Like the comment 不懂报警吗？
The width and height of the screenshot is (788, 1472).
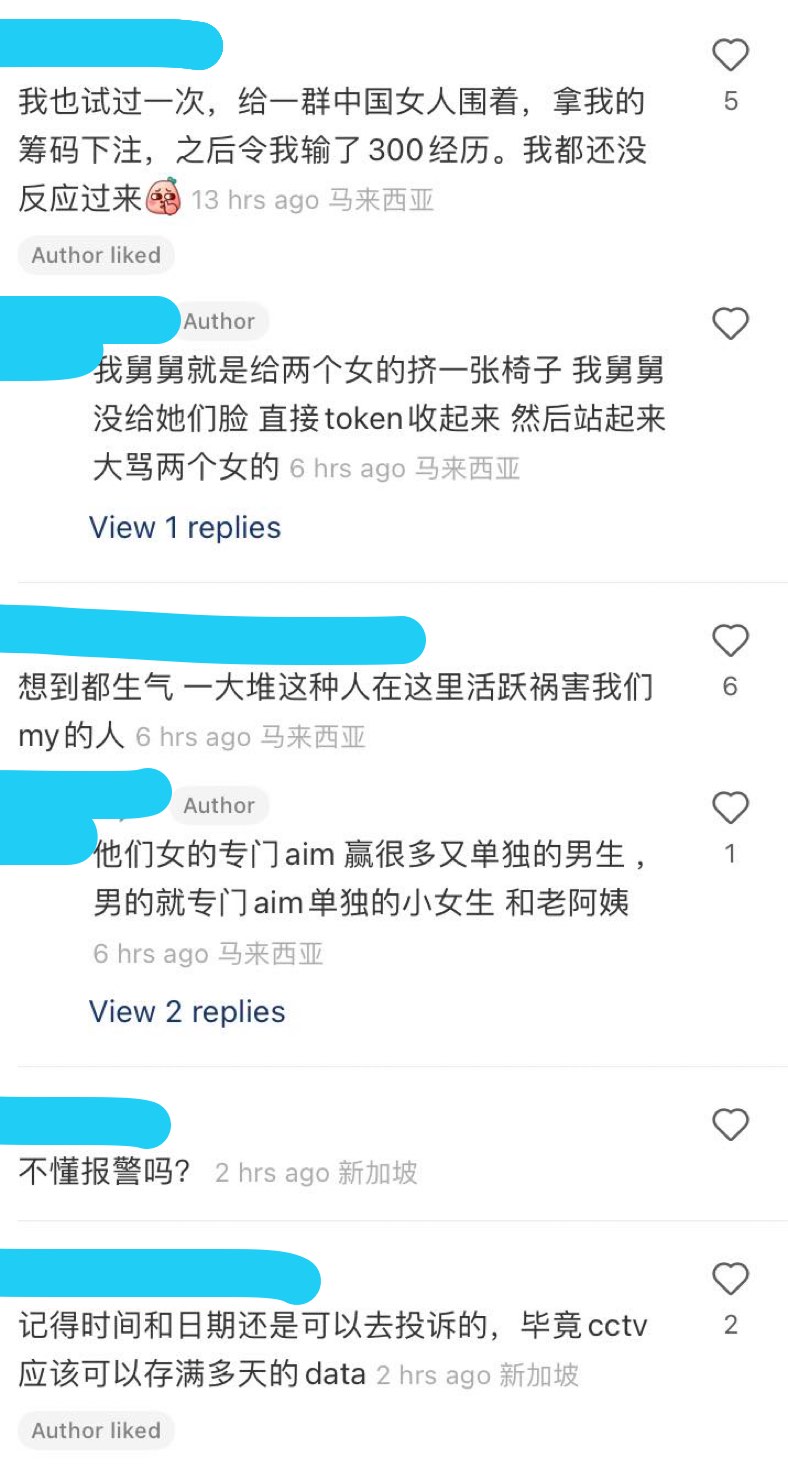point(730,1125)
